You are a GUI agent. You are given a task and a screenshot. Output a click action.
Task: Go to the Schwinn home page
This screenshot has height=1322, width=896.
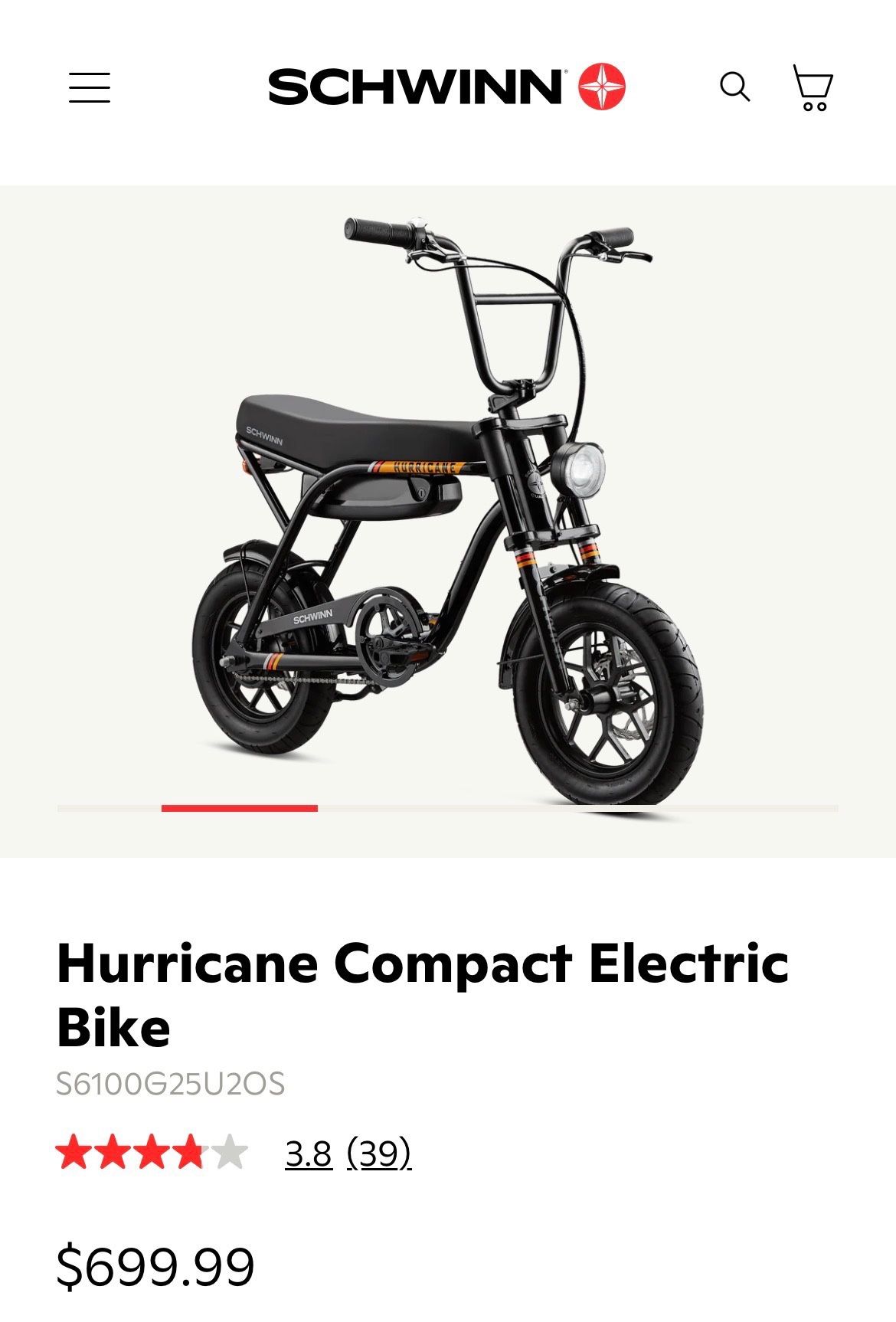(x=446, y=87)
